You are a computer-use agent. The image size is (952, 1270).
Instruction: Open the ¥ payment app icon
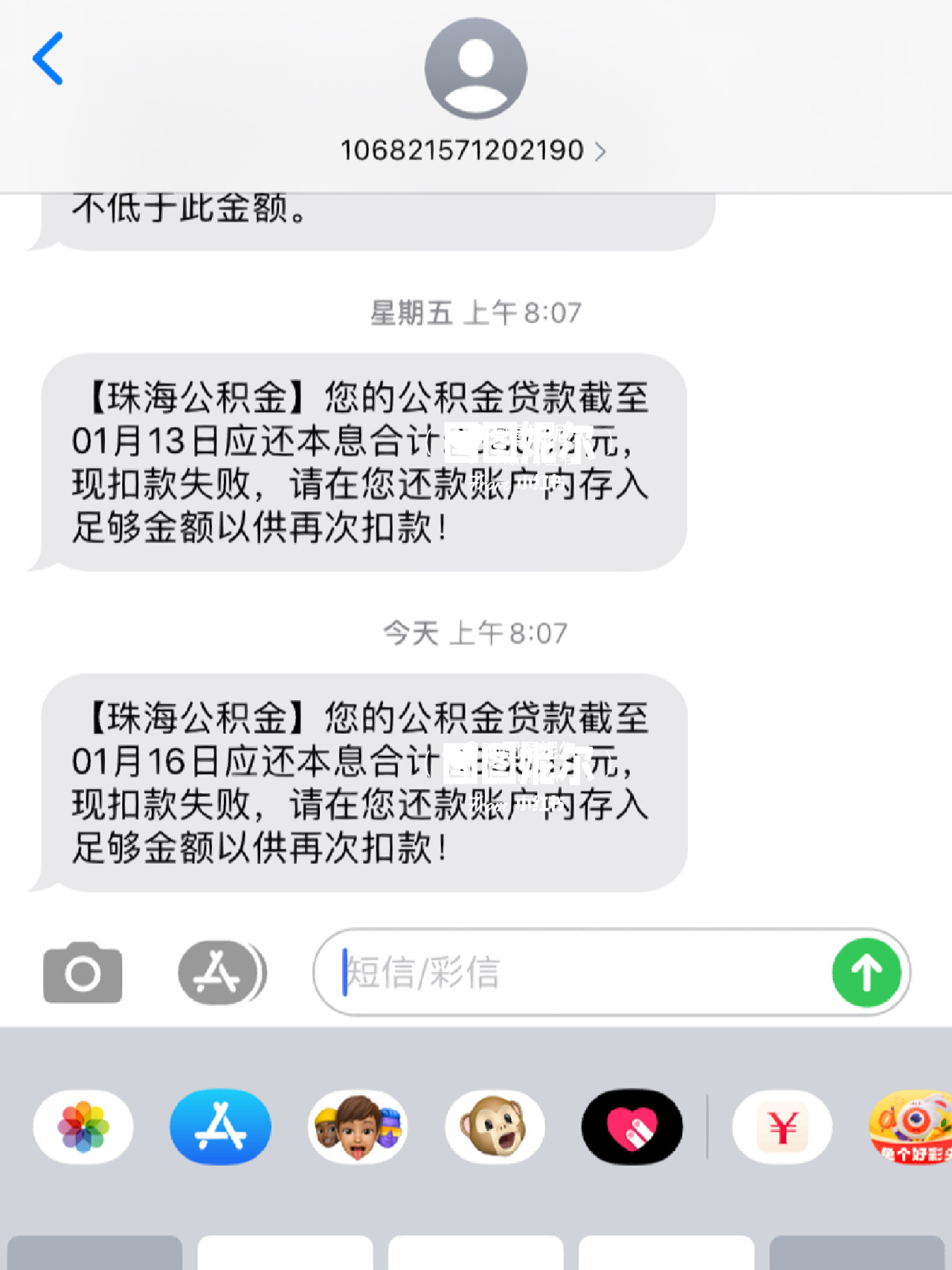pyautogui.click(x=782, y=1126)
